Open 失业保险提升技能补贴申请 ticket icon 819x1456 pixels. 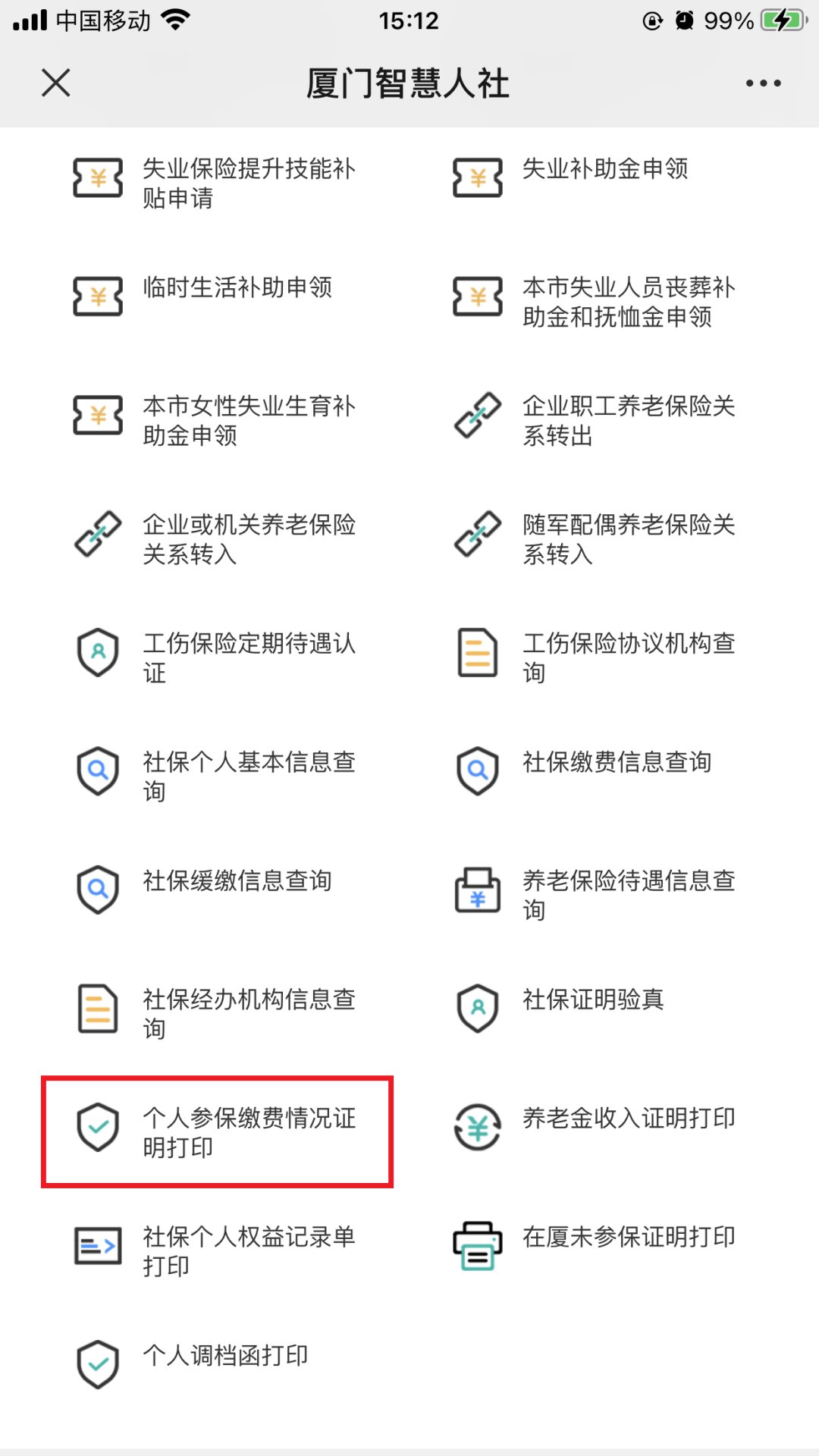pos(98,180)
